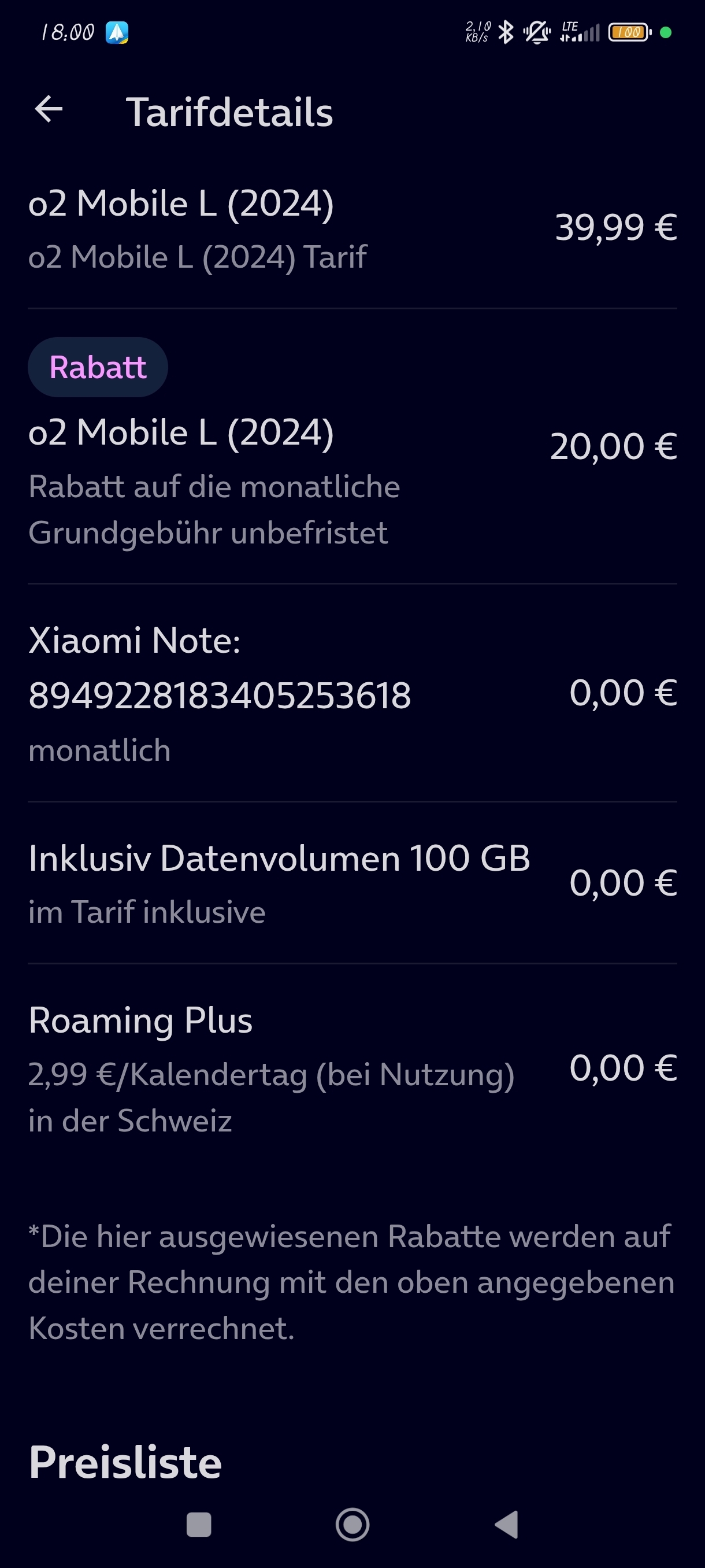Tap the system back triangle
Image resolution: width=705 pixels, height=1568 pixels.
tap(507, 1525)
